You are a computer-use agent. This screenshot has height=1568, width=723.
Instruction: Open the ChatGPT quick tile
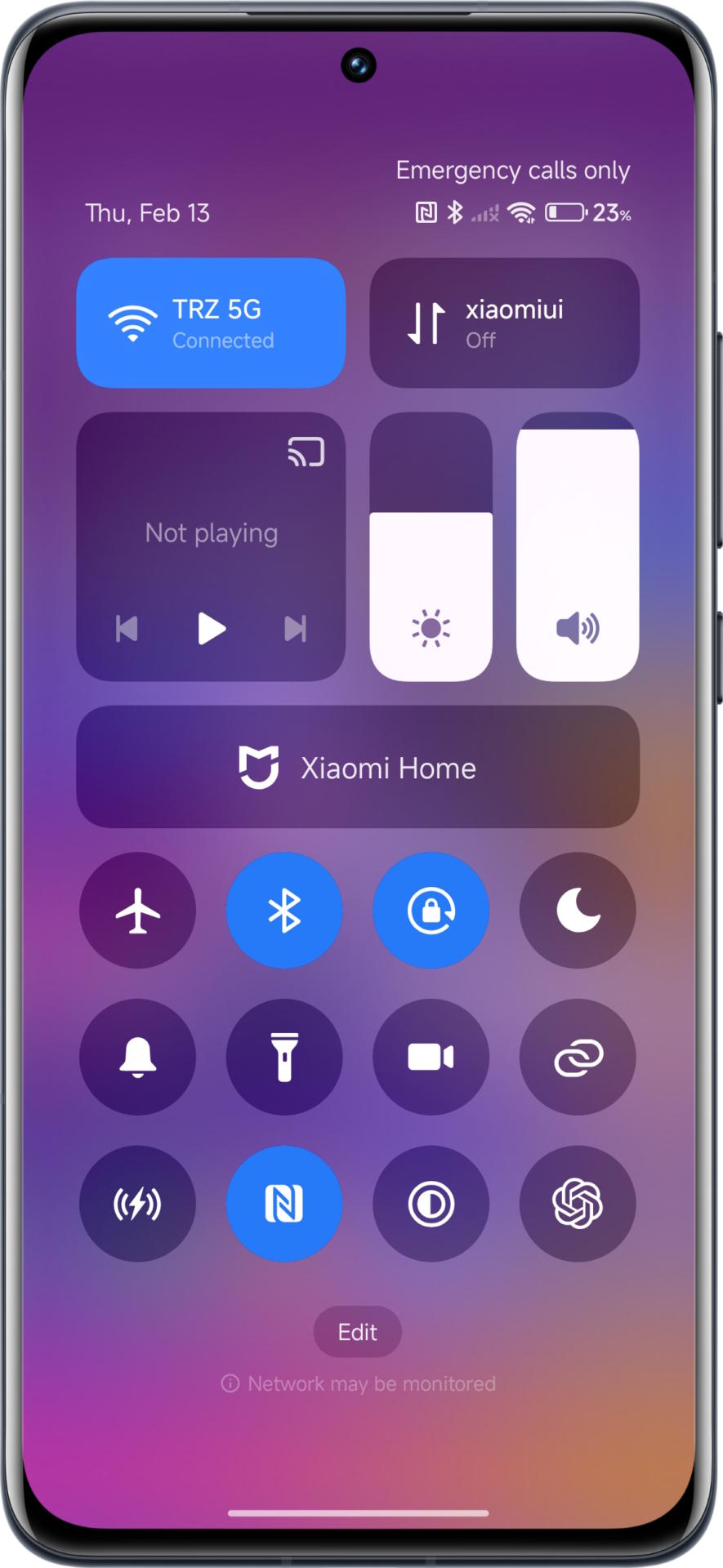tap(578, 1204)
